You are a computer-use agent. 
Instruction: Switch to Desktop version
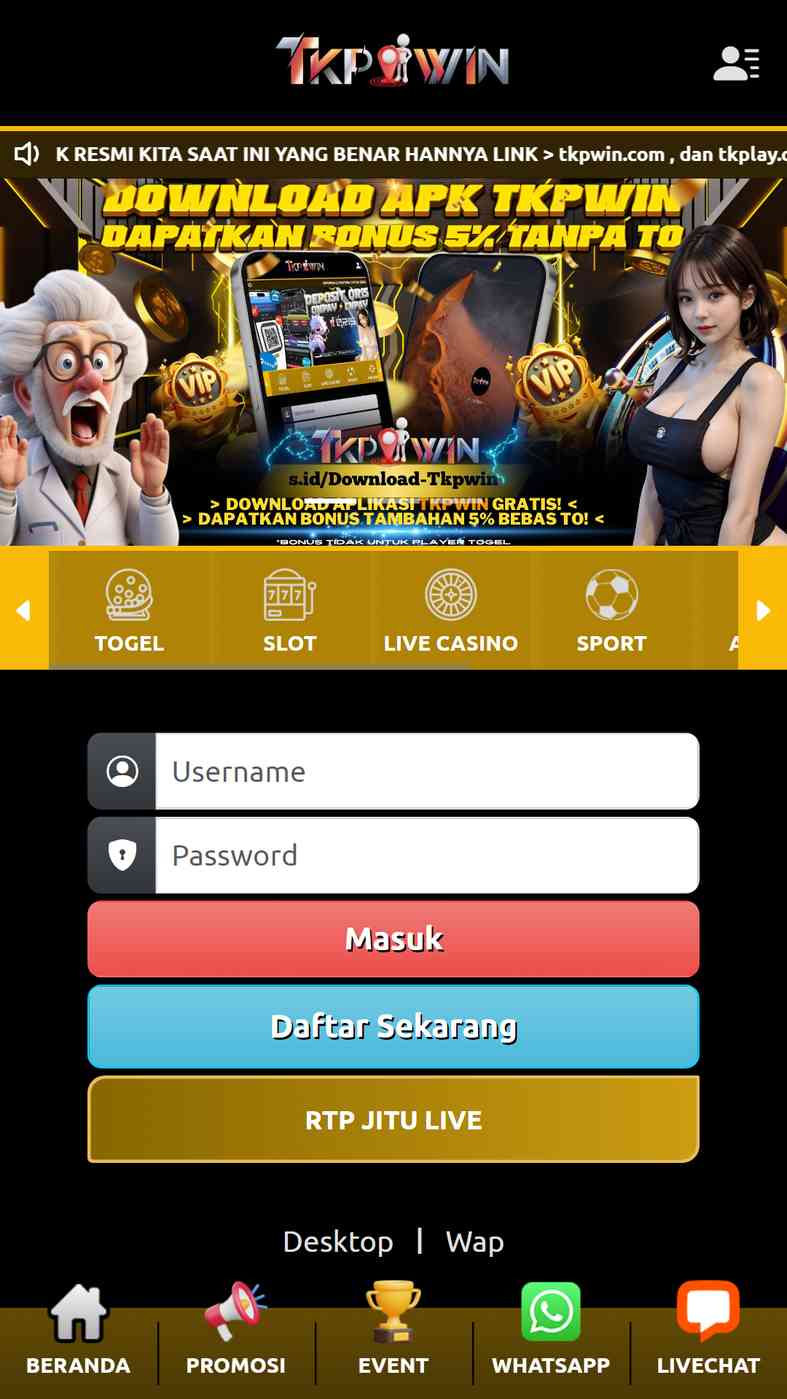click(338, 1241)
